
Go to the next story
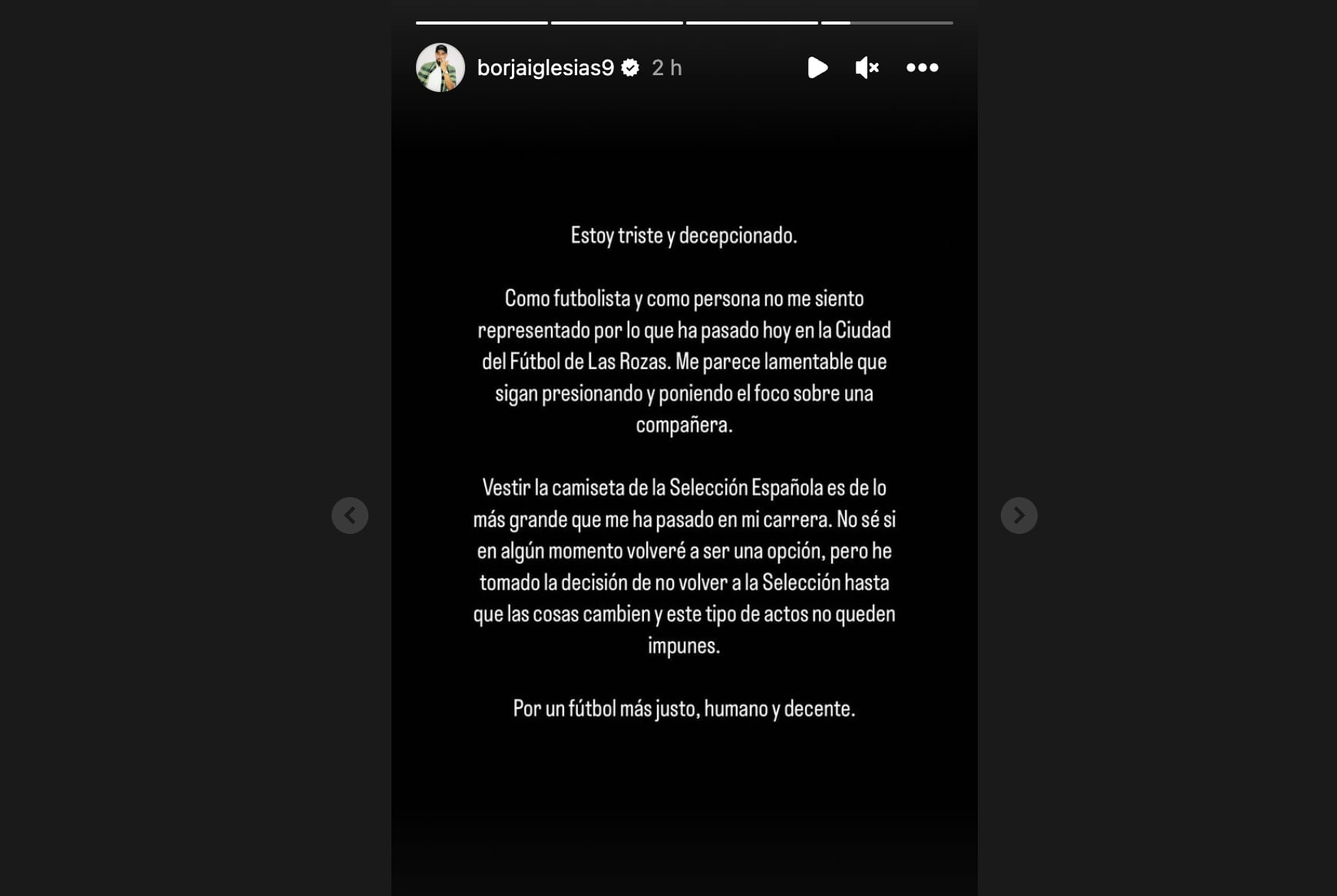pos(1018,516)
